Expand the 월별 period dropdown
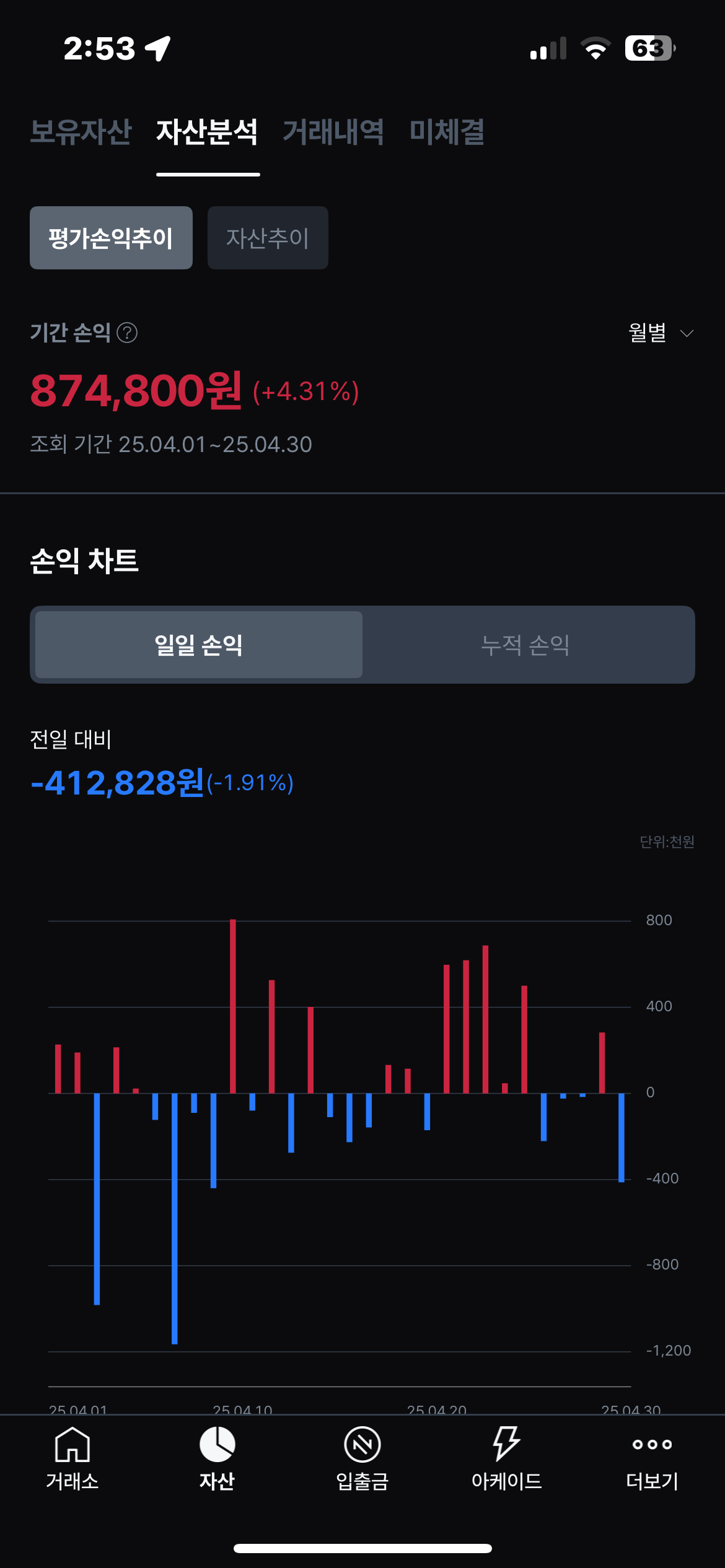Screen dimensions: 725x1568 [x=661, y=333]
